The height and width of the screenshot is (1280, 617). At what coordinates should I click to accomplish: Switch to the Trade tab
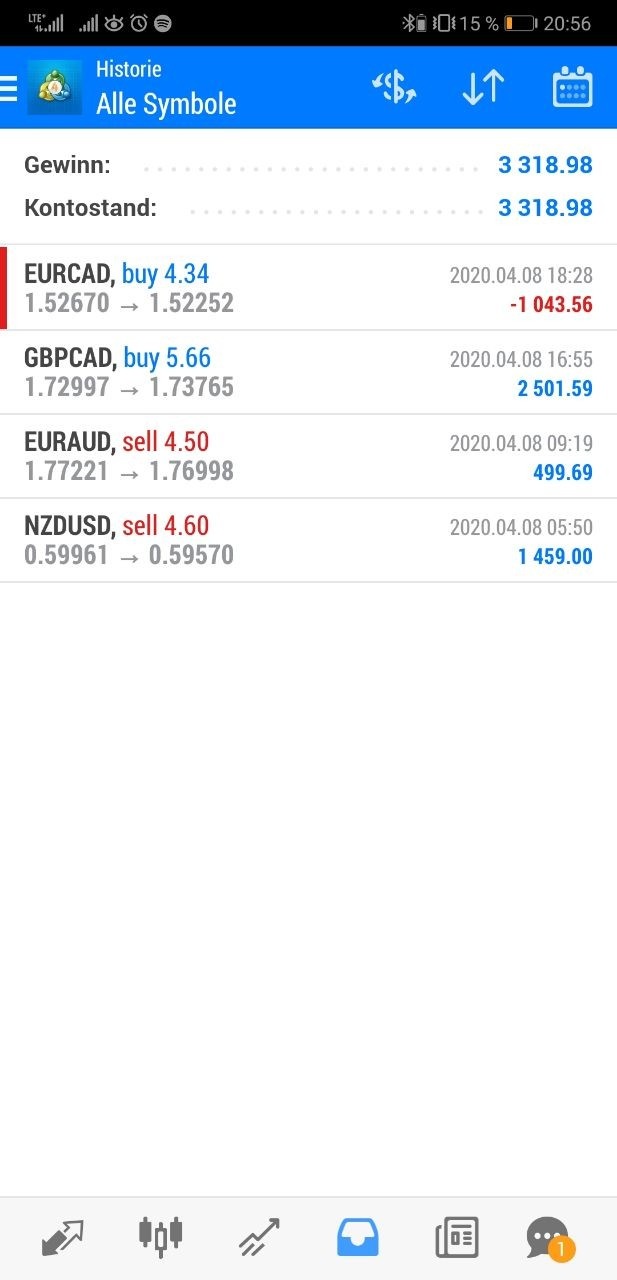click(x=259, y=1237)
